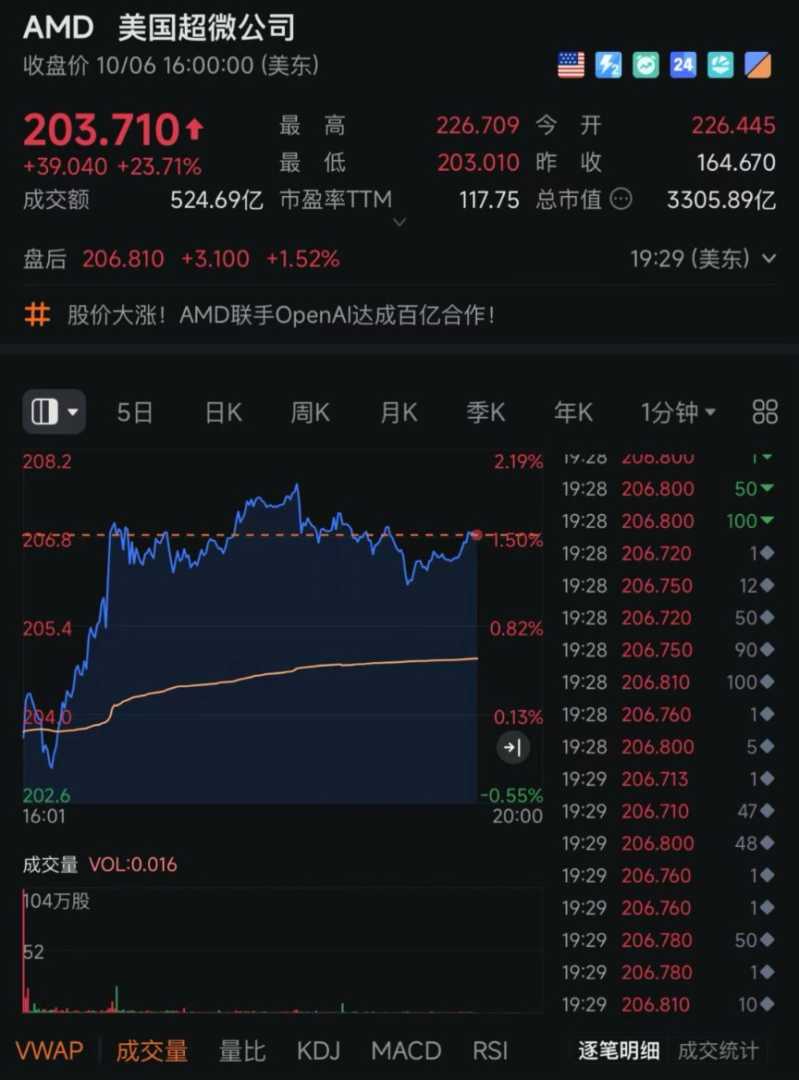Image resolution: width=799 pixels, height=1080 pixels.
Task: Open the chart grid settings icon
Action: pos(765,412)
